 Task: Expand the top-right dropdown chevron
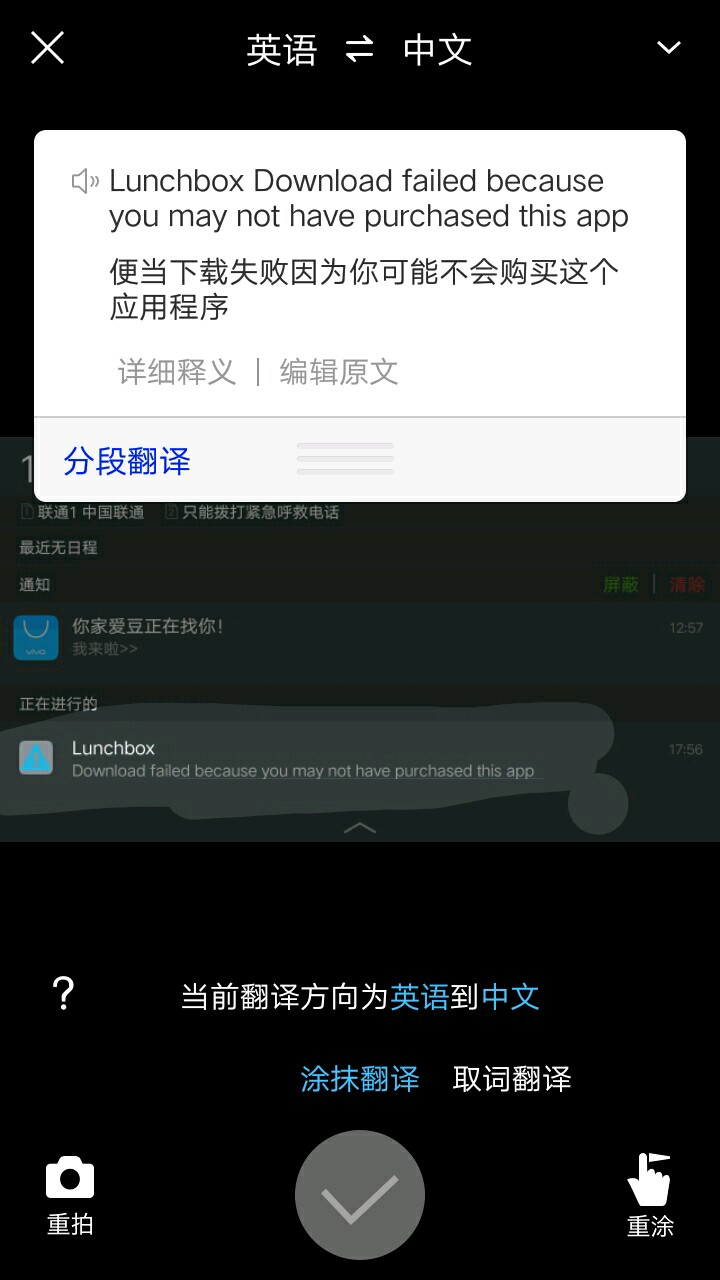coord(668,48)
